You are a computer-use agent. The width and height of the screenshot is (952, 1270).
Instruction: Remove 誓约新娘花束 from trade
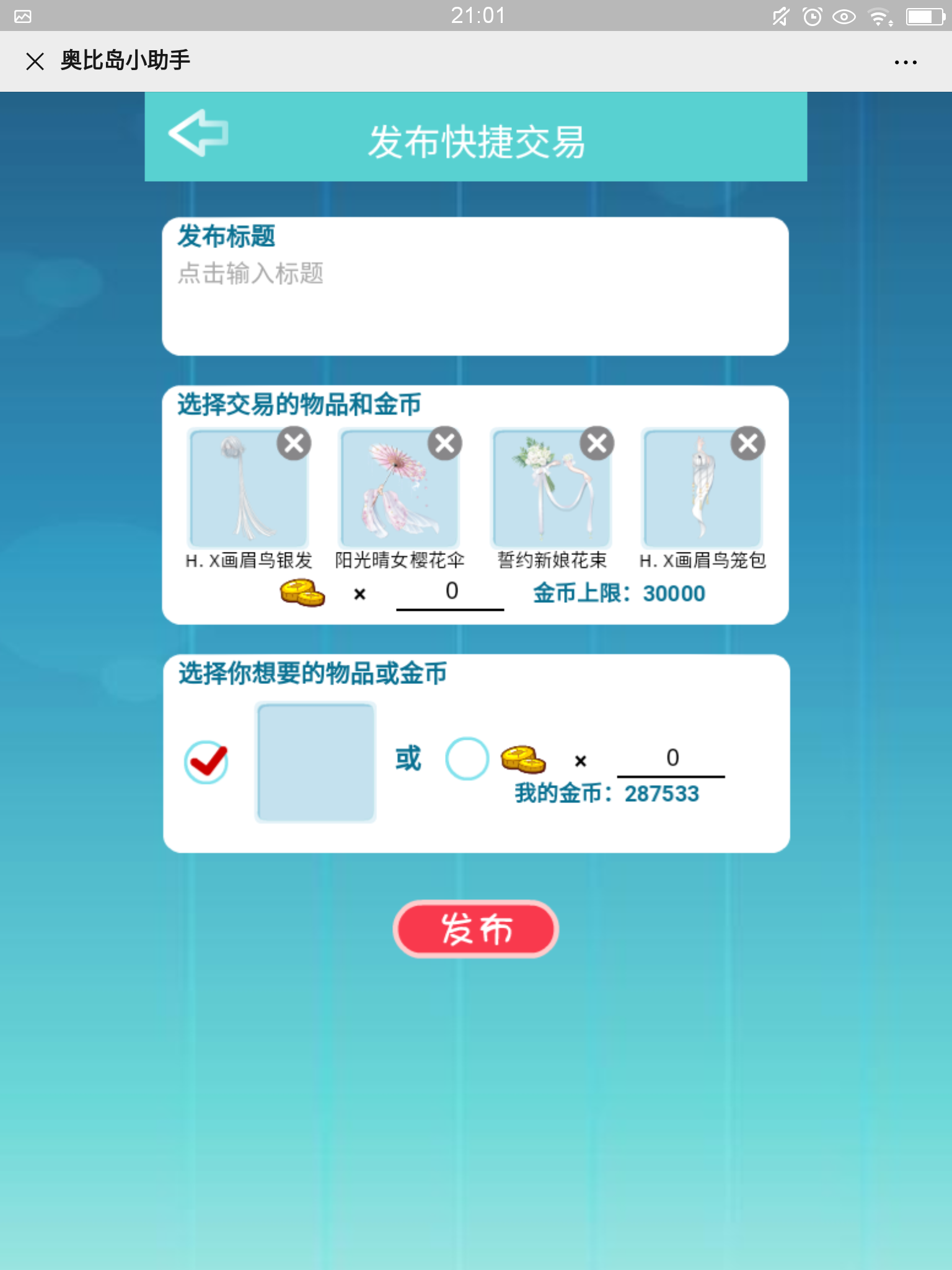click(597, 443)
